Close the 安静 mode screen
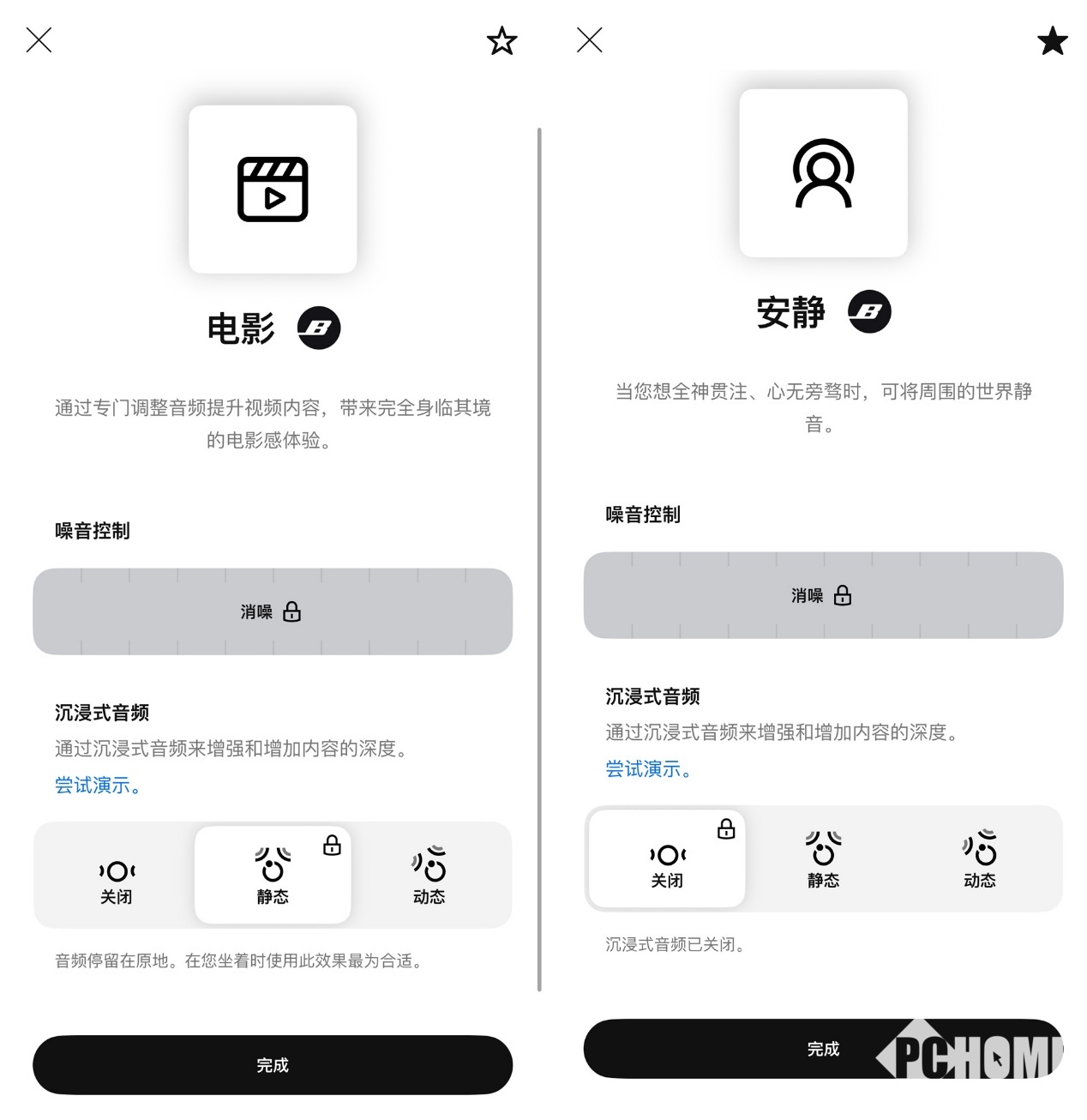1087x1120 pixels. [x=590, y=40]
